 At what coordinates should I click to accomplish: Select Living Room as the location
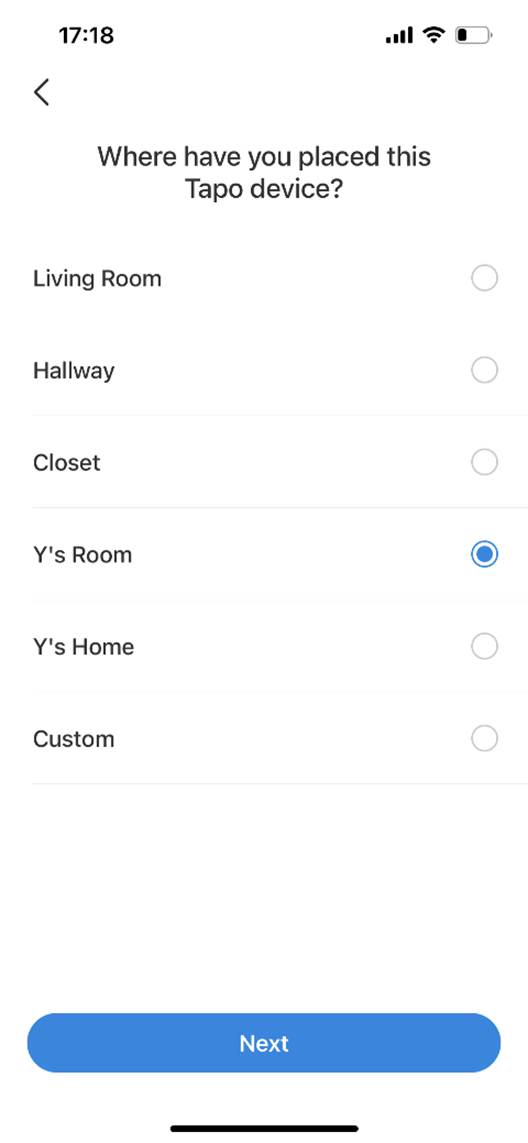pos(265,278)
